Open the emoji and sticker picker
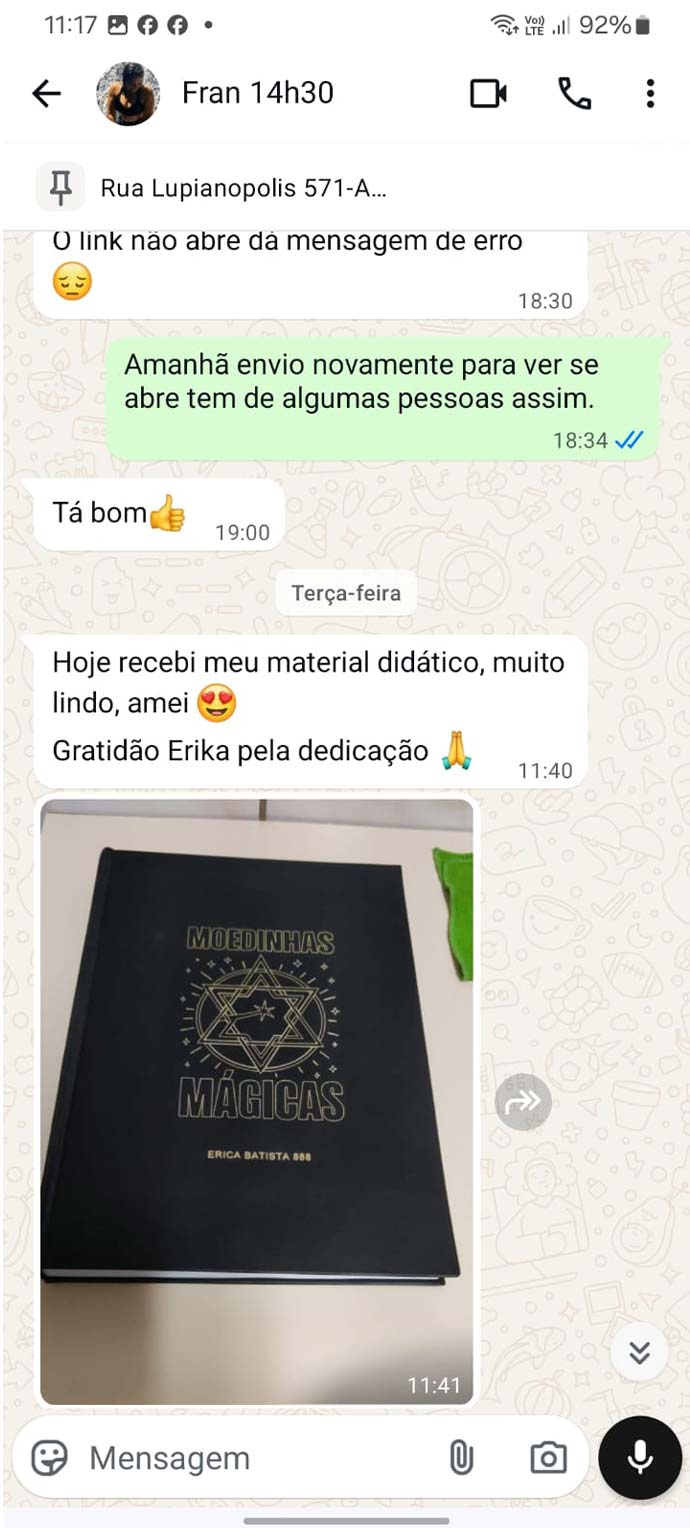This screenshot has height=1528, width=690. point(49,1458)
